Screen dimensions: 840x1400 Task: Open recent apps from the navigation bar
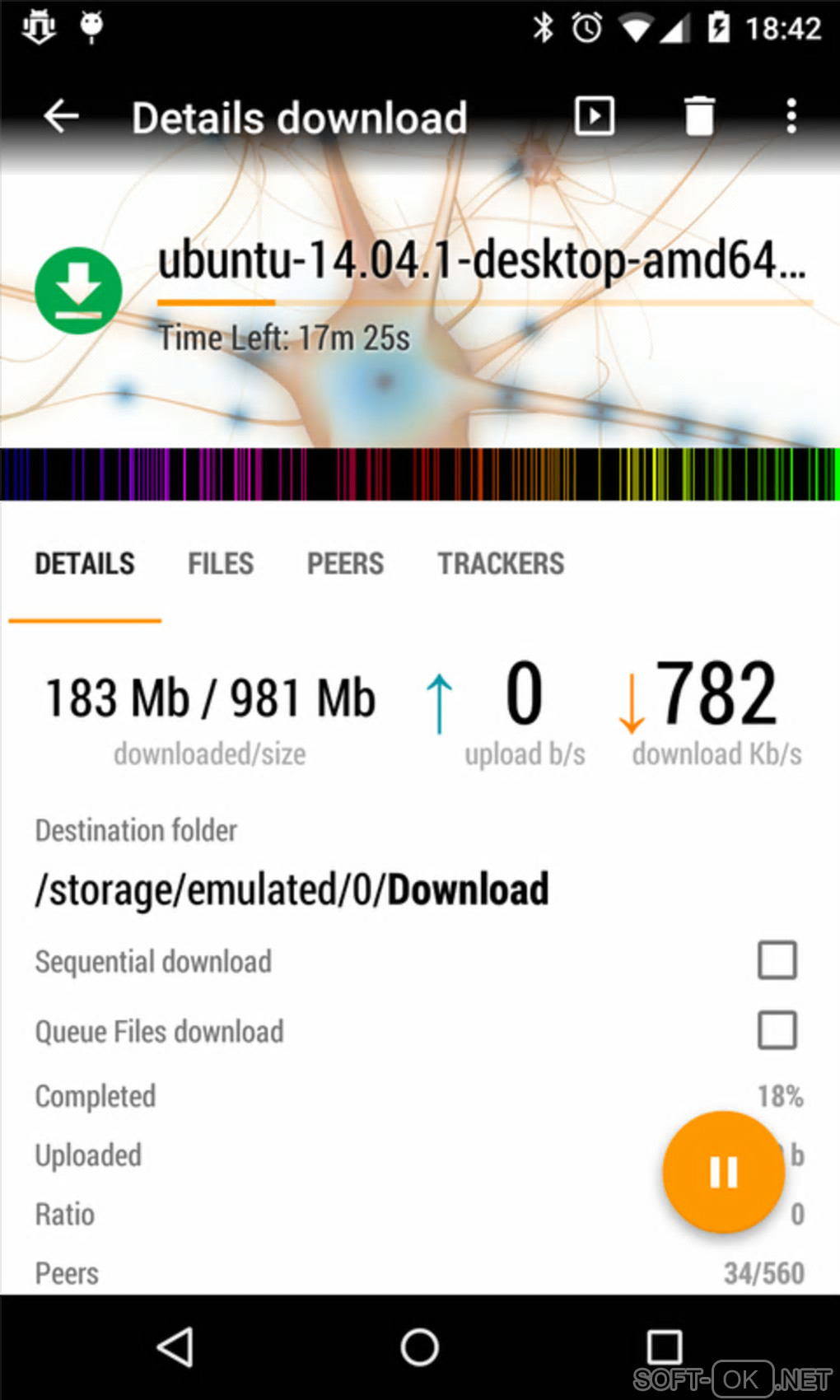pyautogui.click(x=664, y=1348)
